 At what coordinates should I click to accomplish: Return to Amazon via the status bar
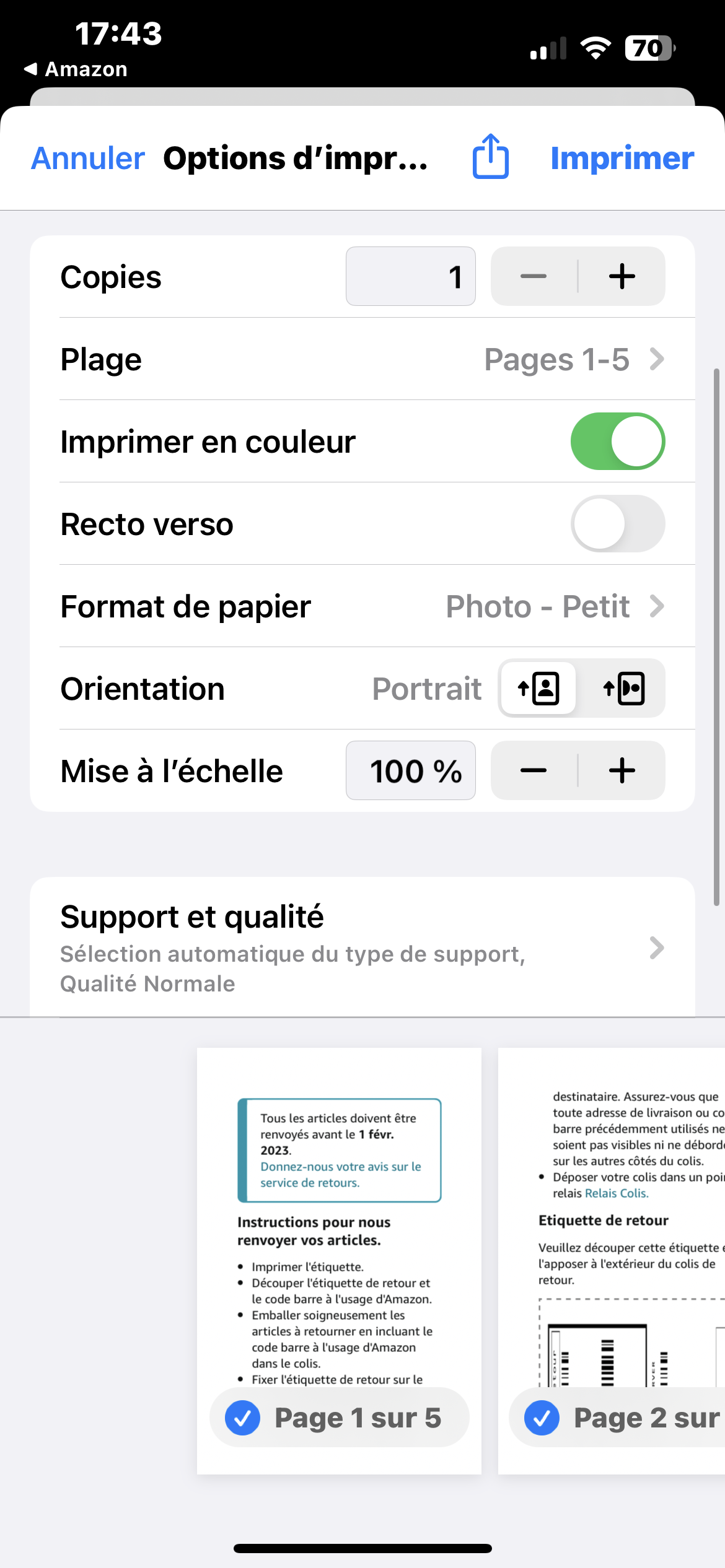76,69
